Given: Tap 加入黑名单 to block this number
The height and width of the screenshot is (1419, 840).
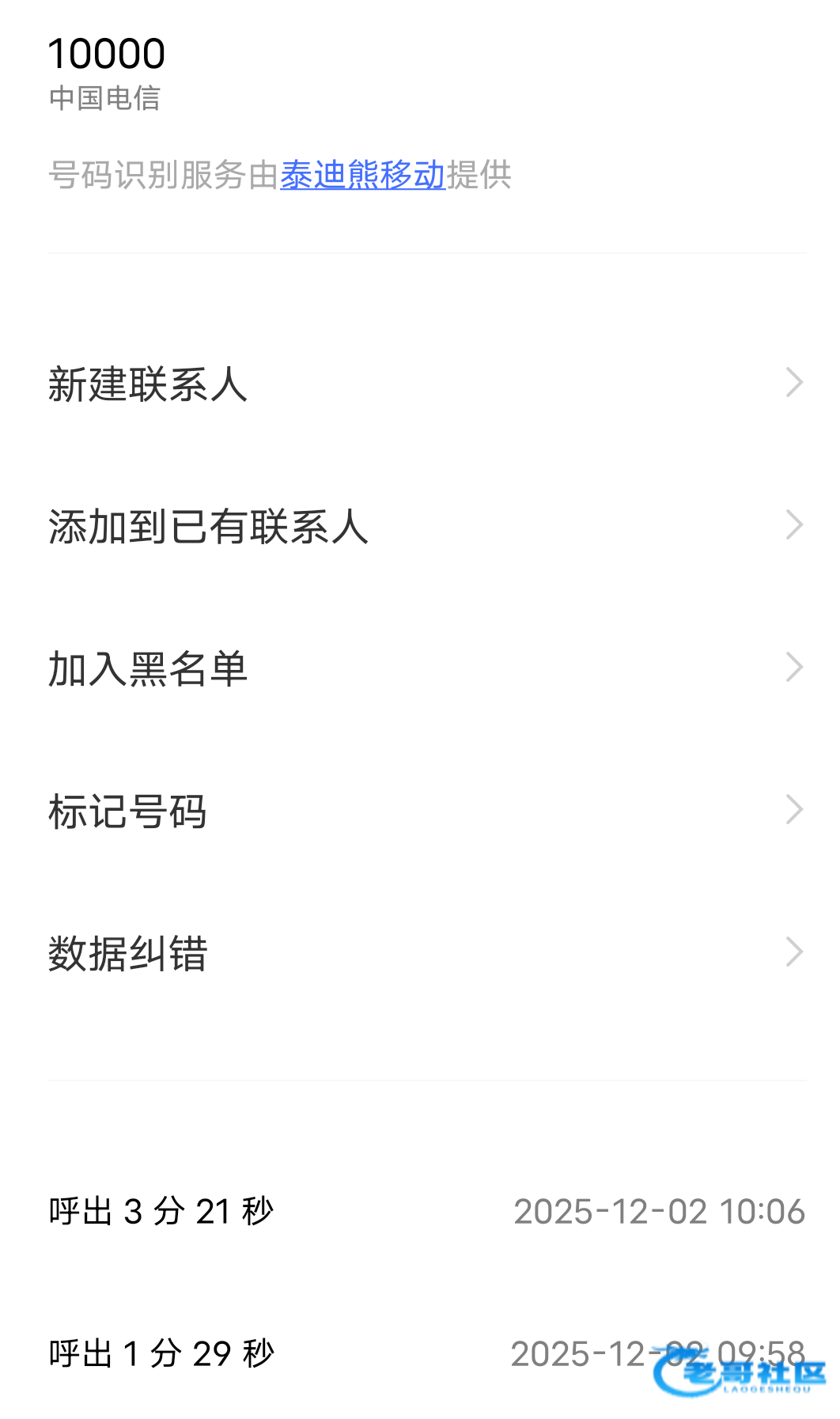Looking at the screenshot, I should pyautogui.click(x=427, y=668).
